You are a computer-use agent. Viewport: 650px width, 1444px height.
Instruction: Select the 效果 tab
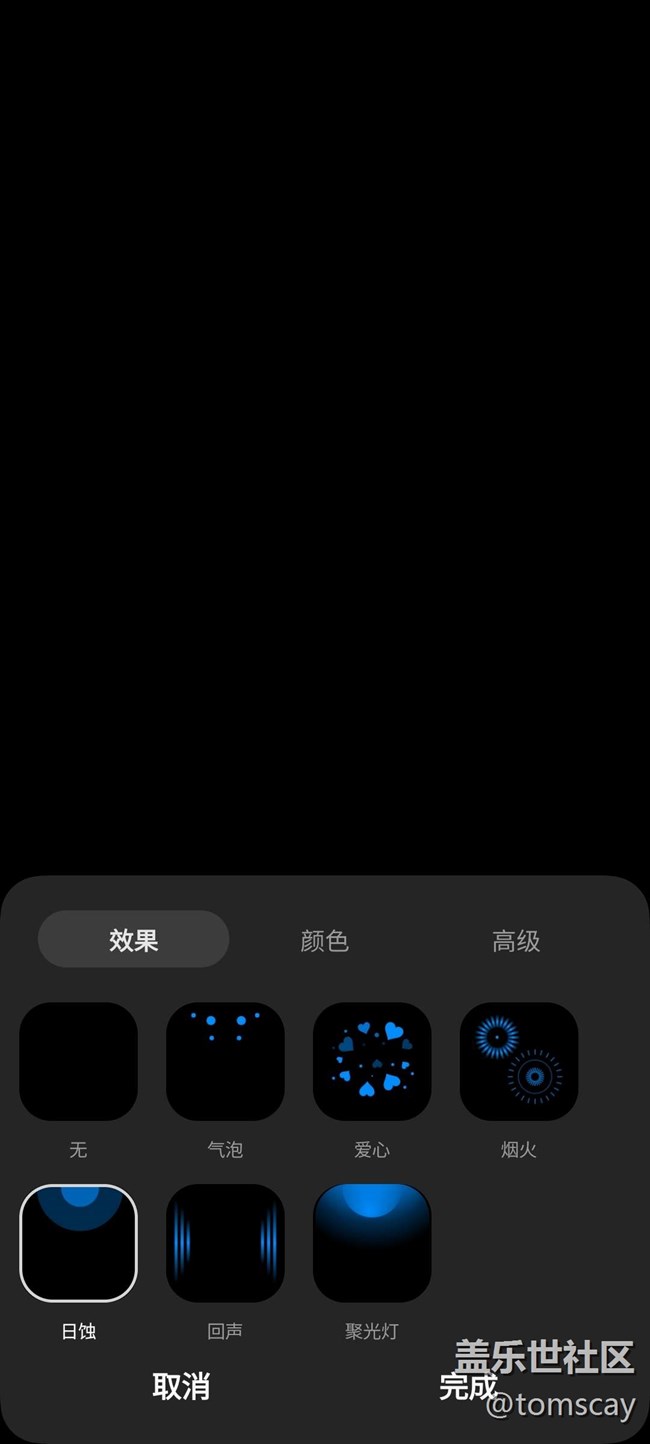tap(133, 940)
